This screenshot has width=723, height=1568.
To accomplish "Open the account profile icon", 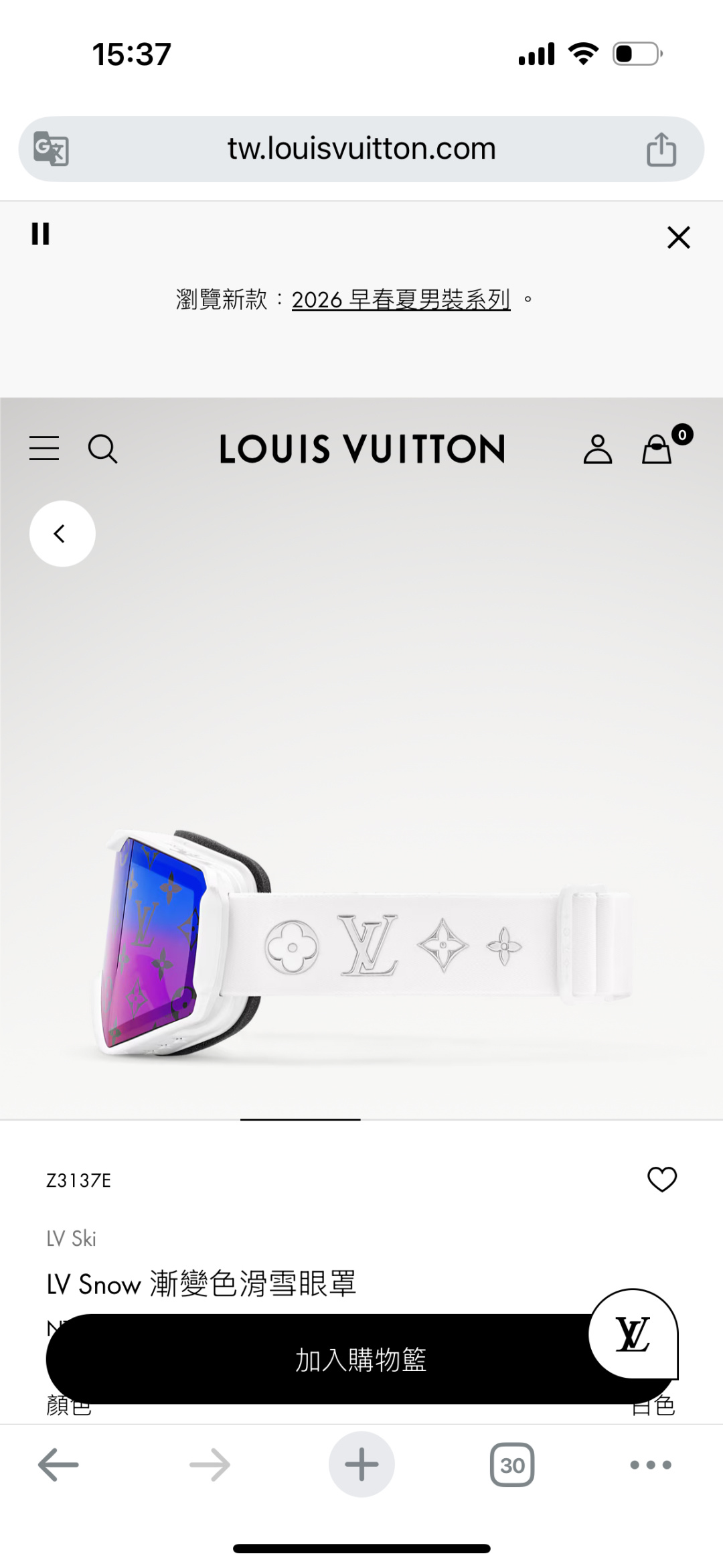I will point(598,449).
